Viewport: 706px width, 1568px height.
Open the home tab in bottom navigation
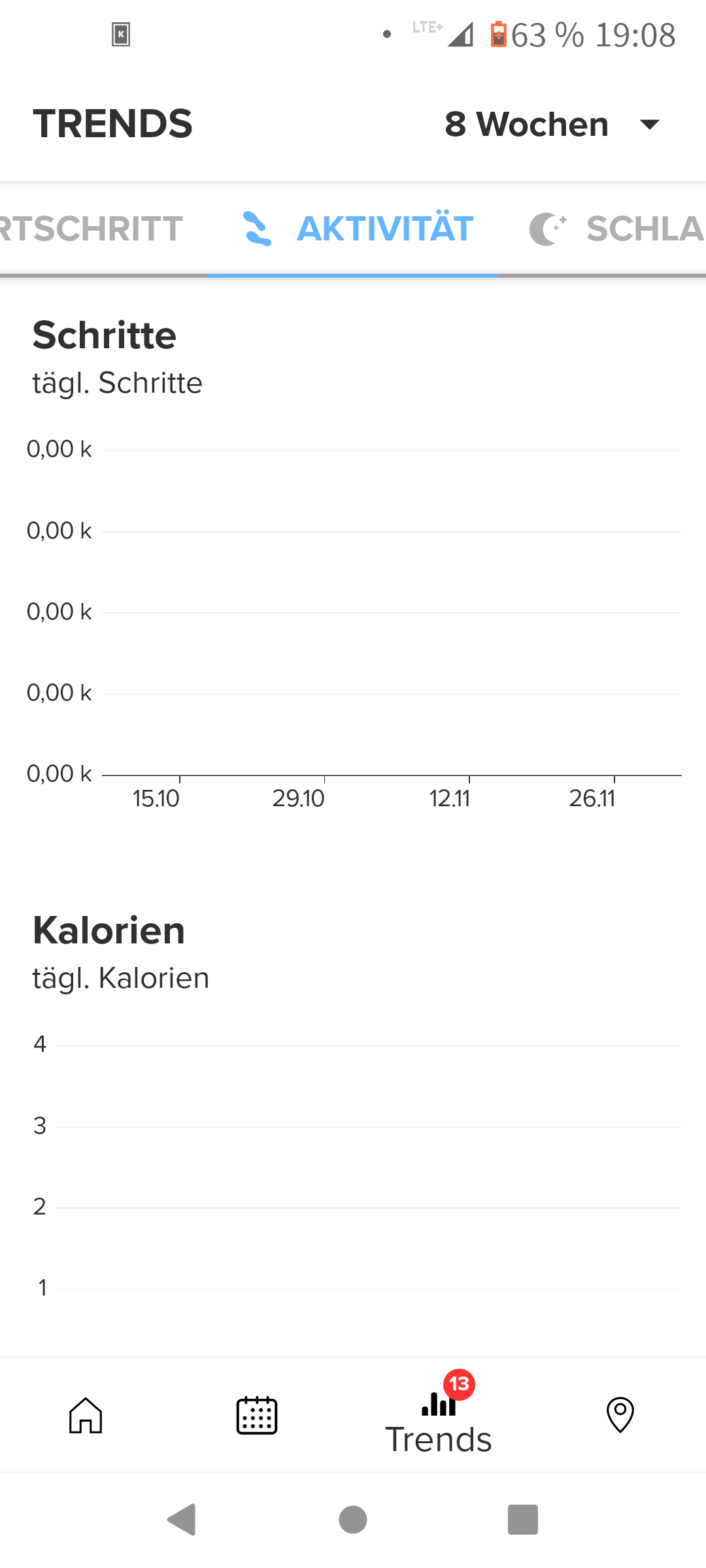pyautogui.click(x=86, y=1415)
